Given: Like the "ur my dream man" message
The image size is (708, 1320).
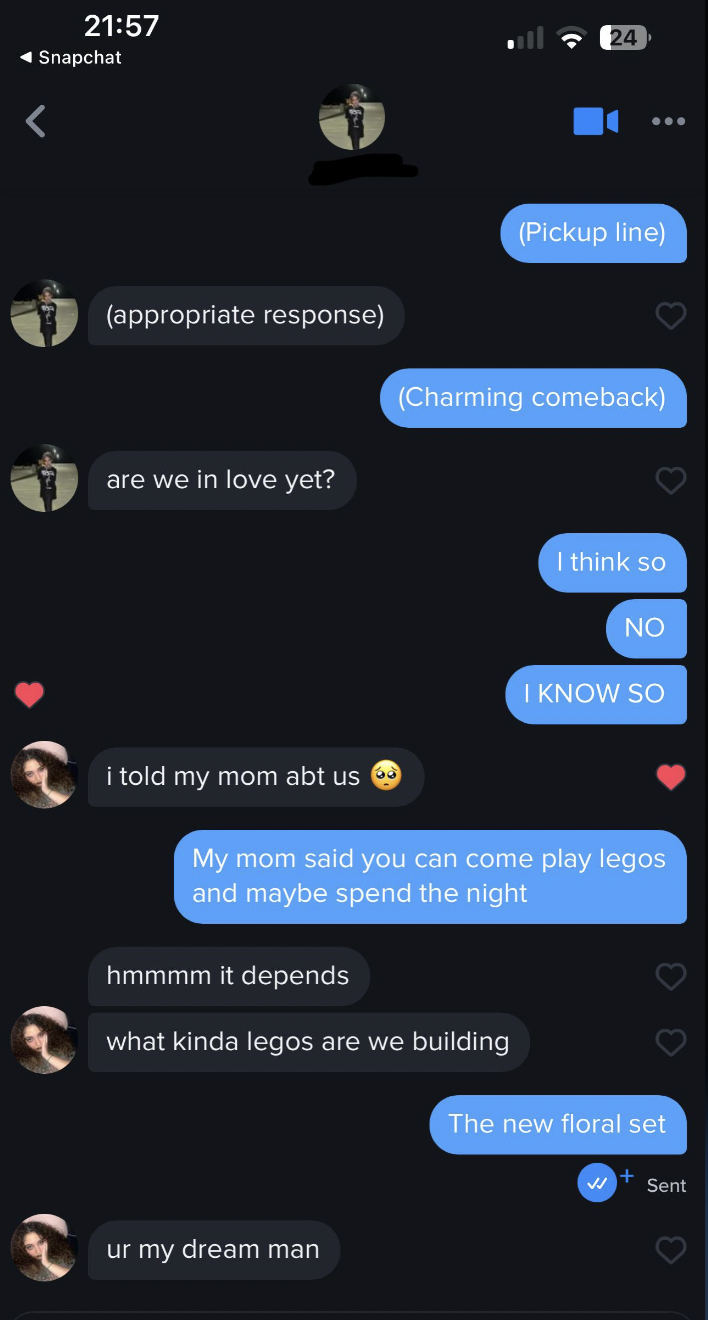Looking at the screenshot, I should [670, 1249].
